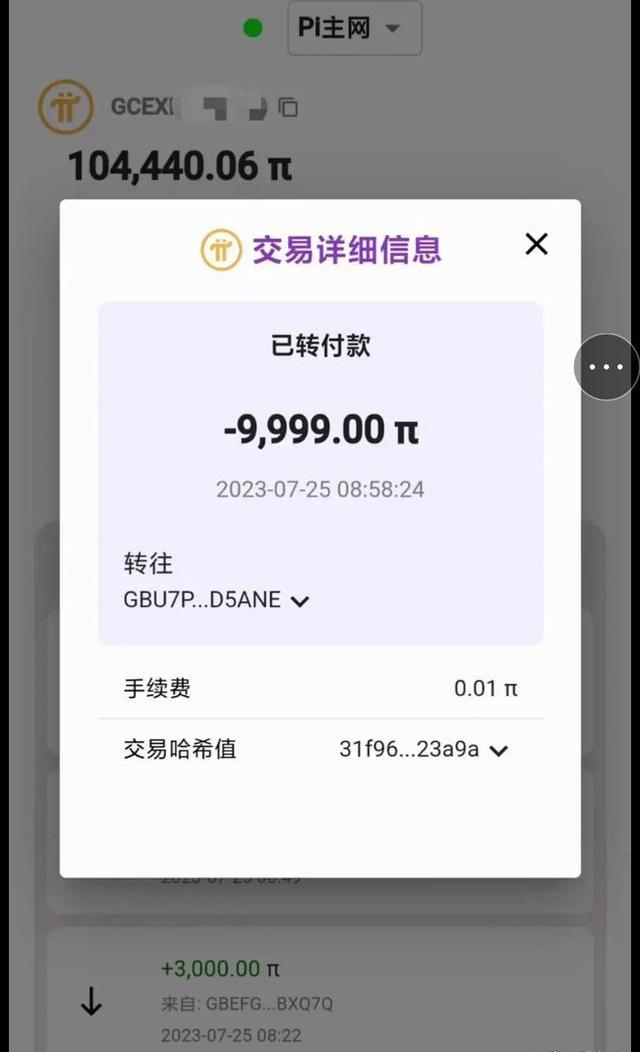640x1052 pixels.
Task: Close the transaction details dialog
Action: click(x=536, y=244)
